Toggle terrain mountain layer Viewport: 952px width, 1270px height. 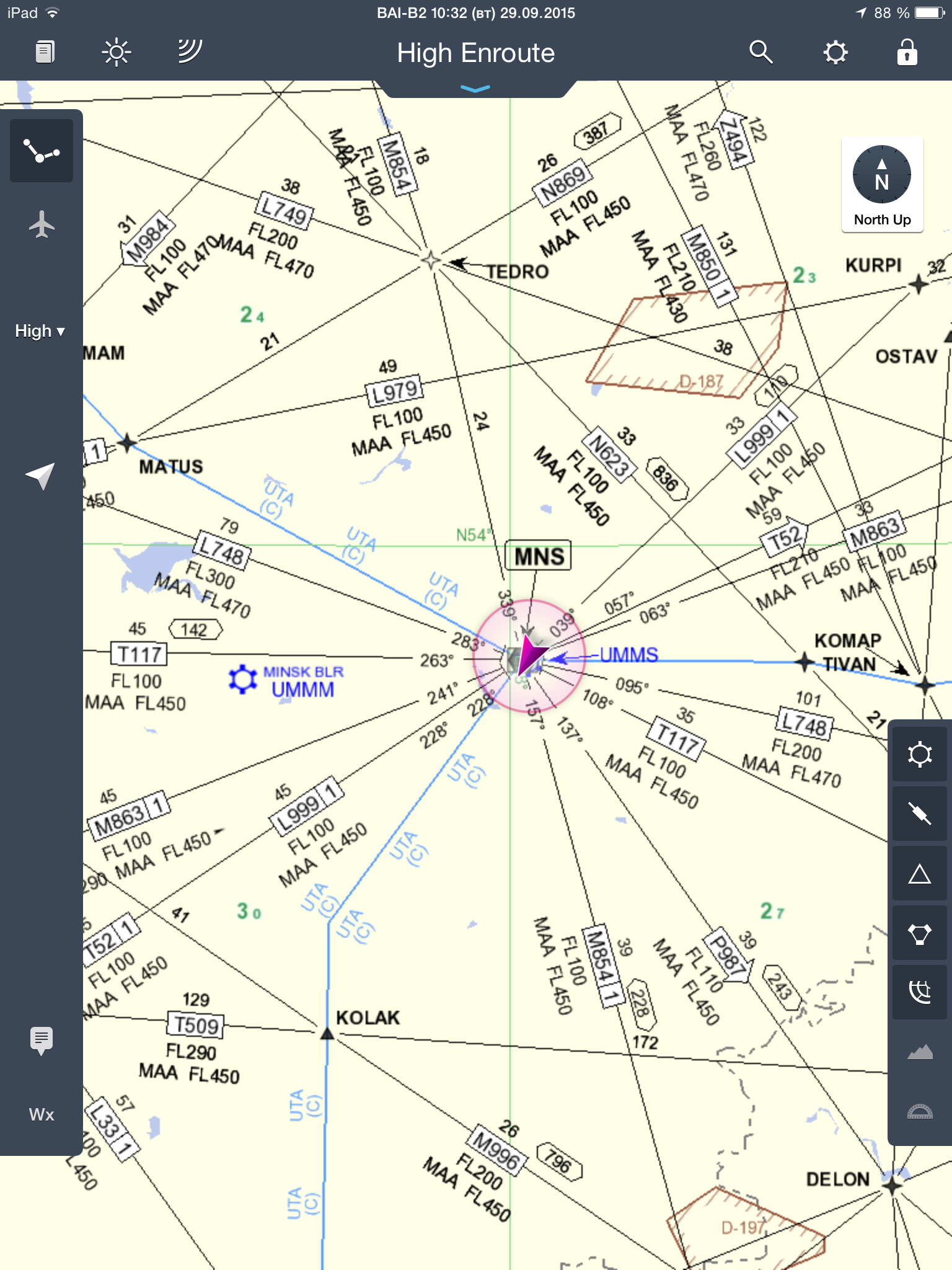(x=920, y=1052)
